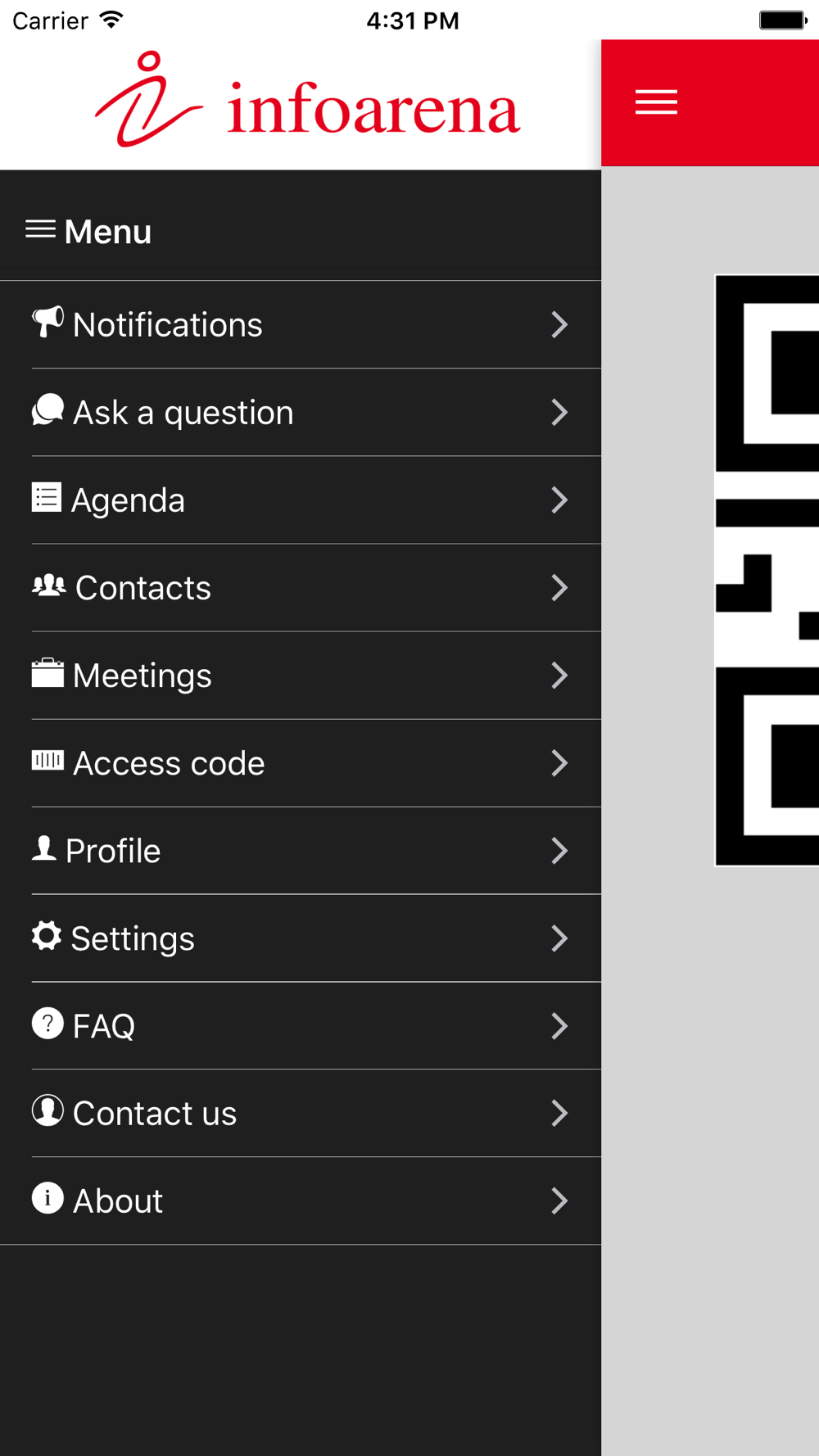819x1456 pixels.
Task: Open the FAQ section
Action: tap(301, 1026)
